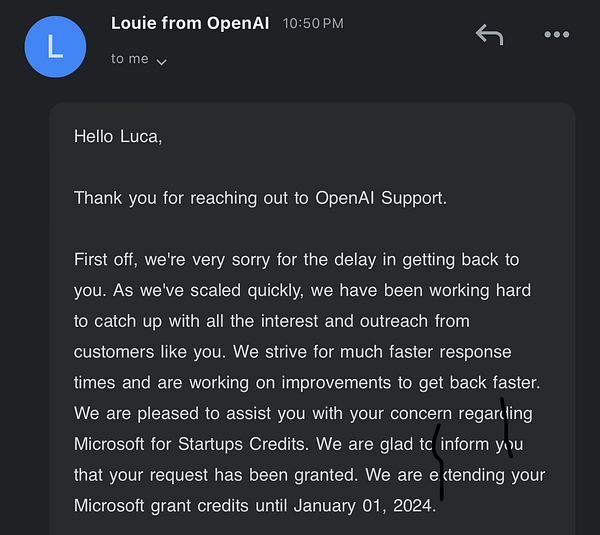Screen dimensions: 600x535
Task: Open the email overflow menu
Action: point(556,34)
